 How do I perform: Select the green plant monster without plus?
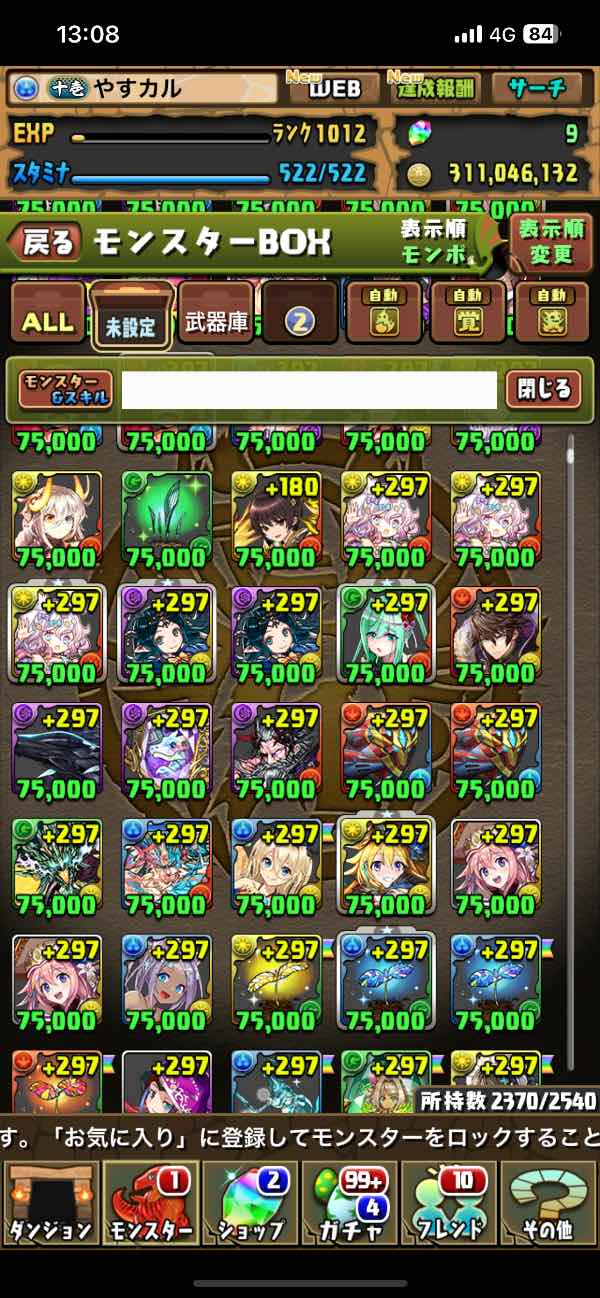point(166,520)
